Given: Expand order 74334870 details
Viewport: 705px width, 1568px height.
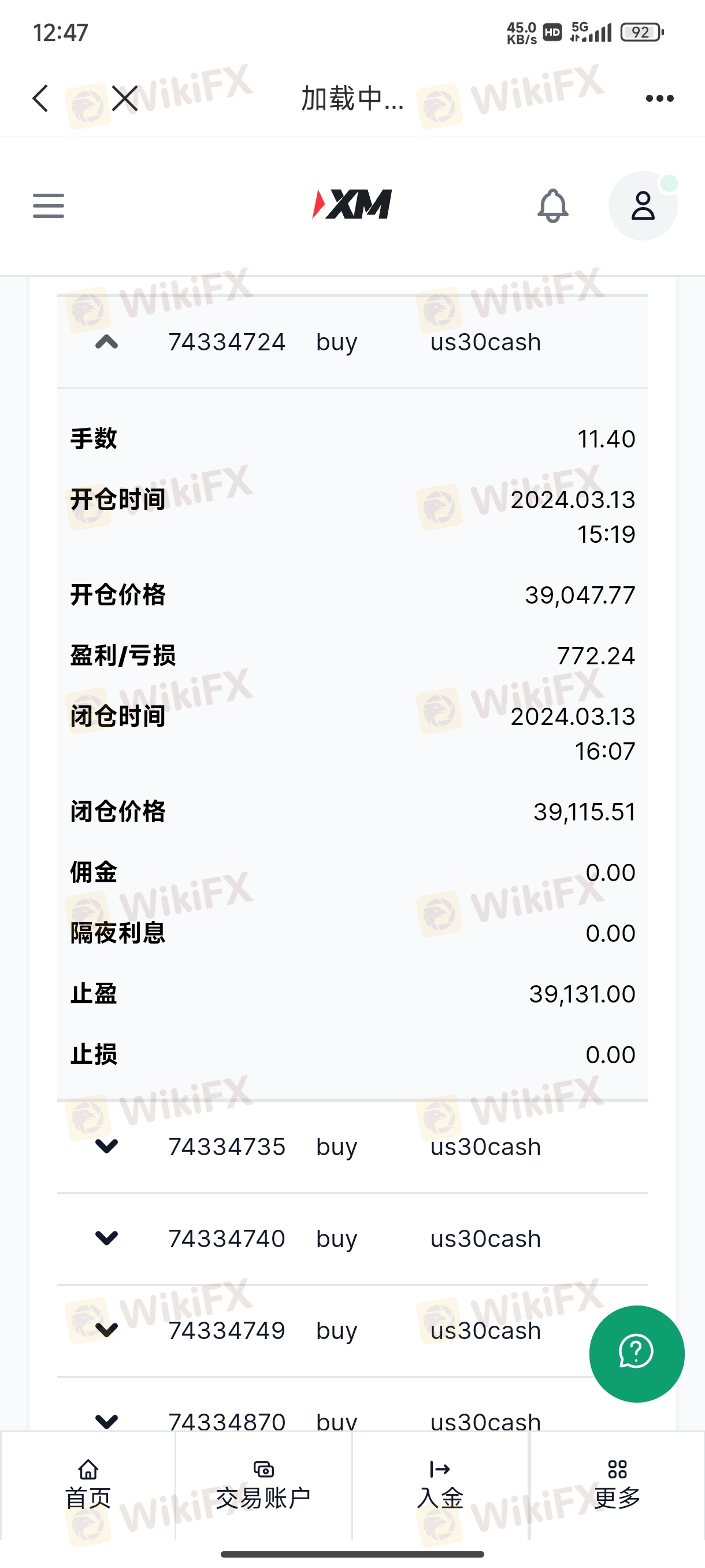Looking at the screenshot, I should pyautogui.click(x=106, y=1421).
